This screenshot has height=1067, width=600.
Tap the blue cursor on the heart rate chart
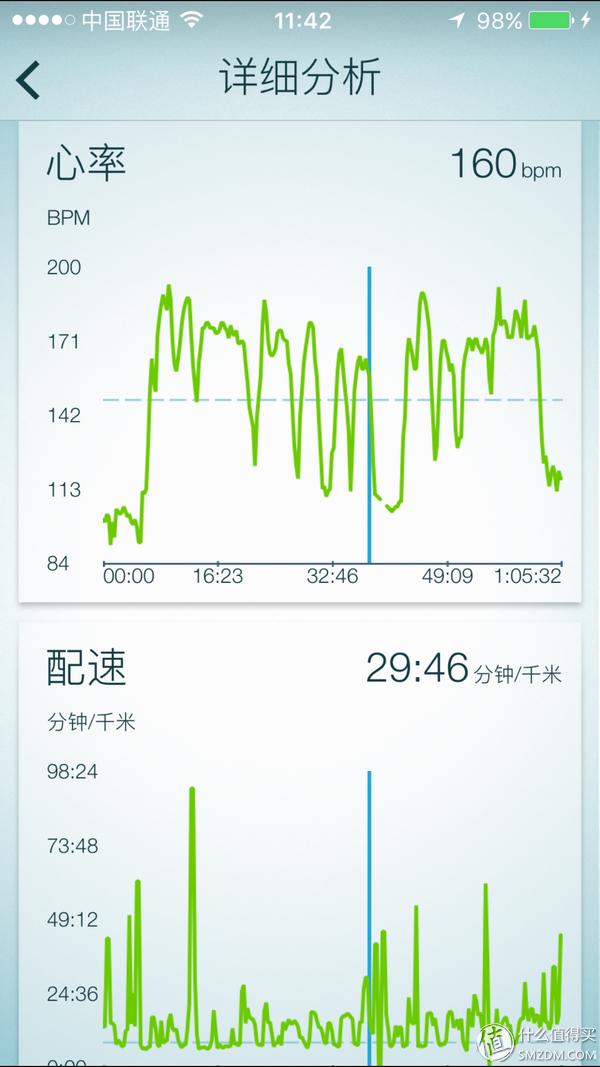coord(369,415)
